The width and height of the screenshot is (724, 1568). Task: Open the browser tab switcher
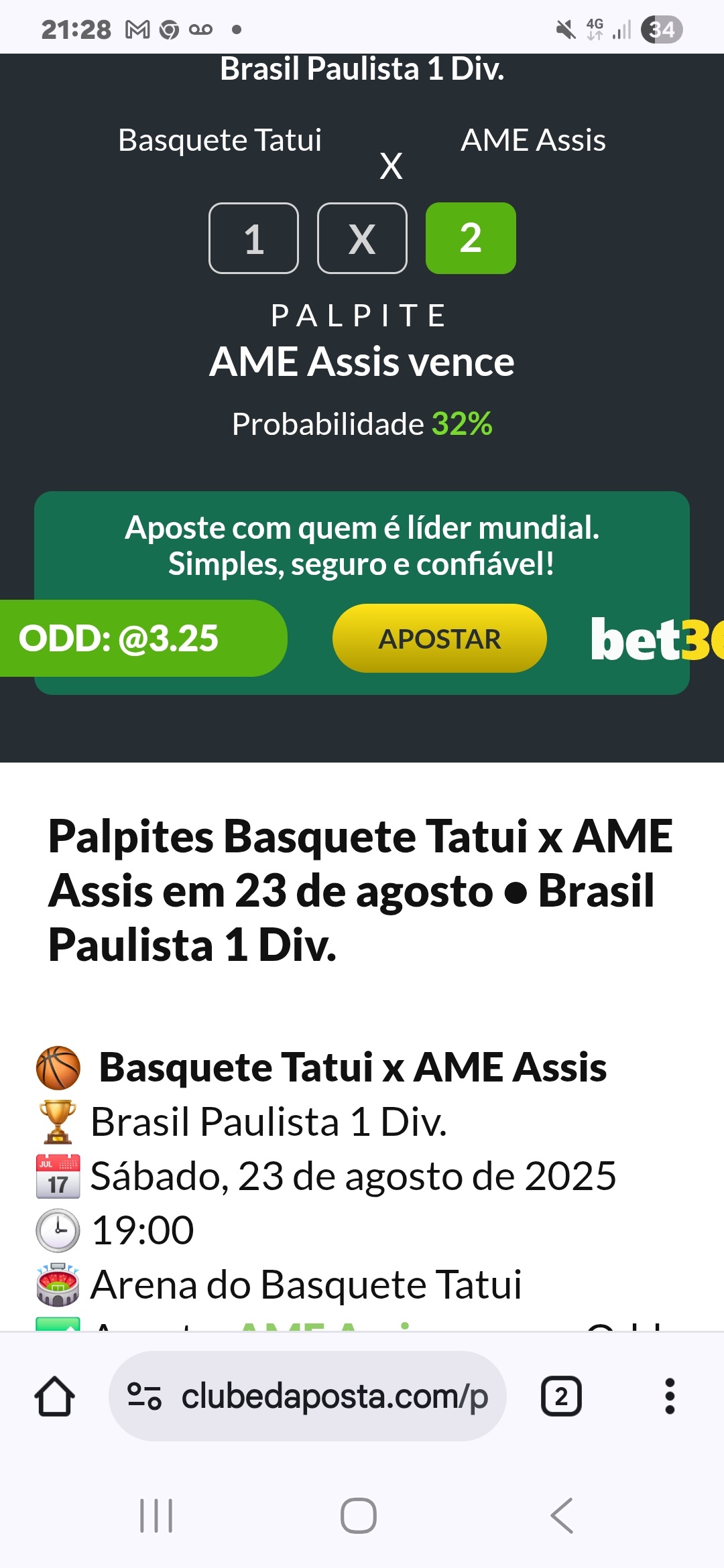click(x=561, y=1397)
